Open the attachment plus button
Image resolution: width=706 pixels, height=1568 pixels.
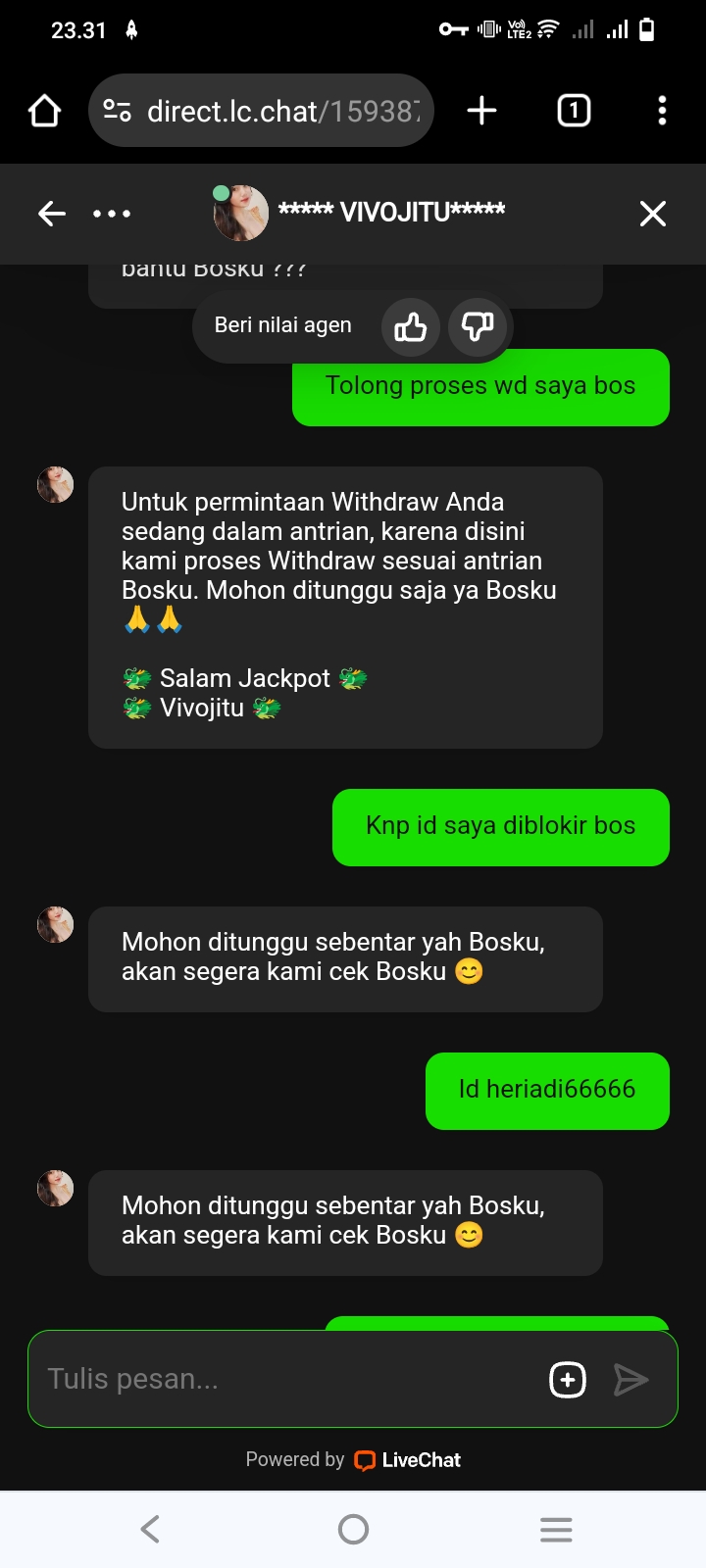pyautogui.click(x=568, y=1380)
